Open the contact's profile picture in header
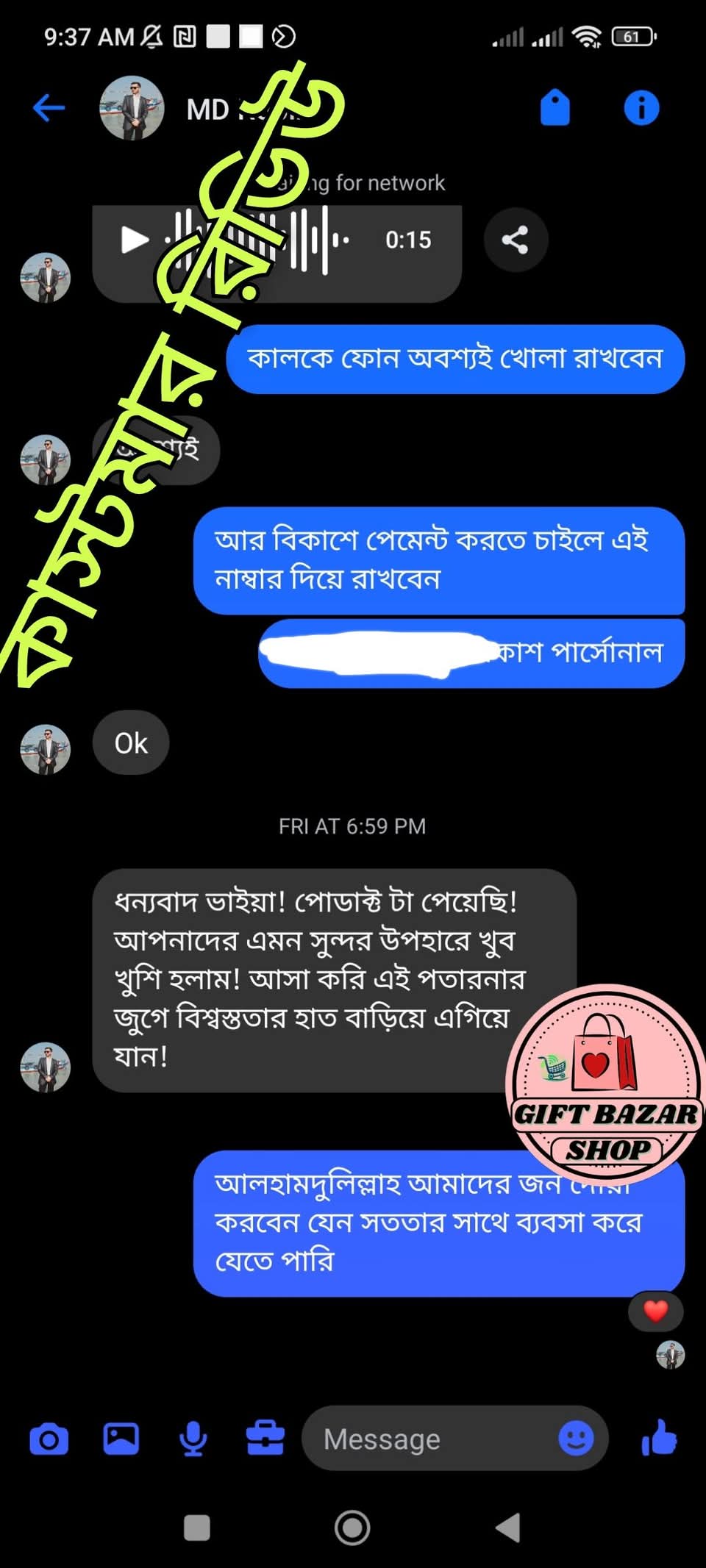706x1568 pixels. pyautogui.click(x=132, y=108)
